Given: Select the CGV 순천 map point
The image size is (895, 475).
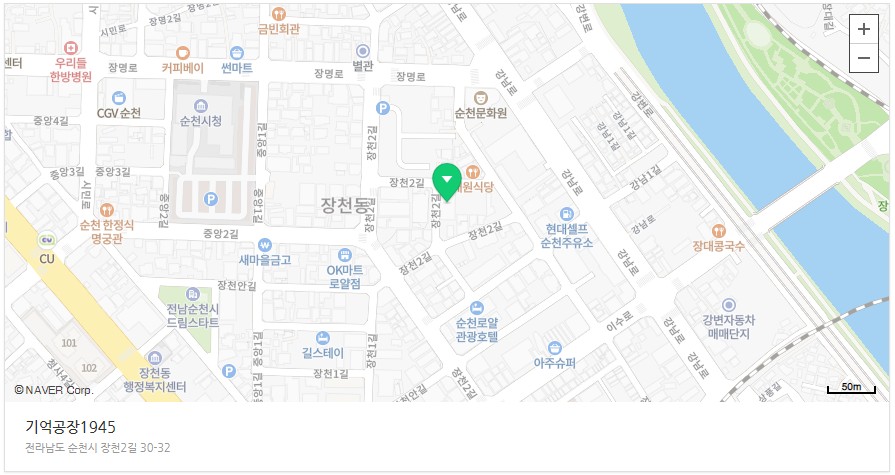Looking at the screenshot, I should coord(119,99).
